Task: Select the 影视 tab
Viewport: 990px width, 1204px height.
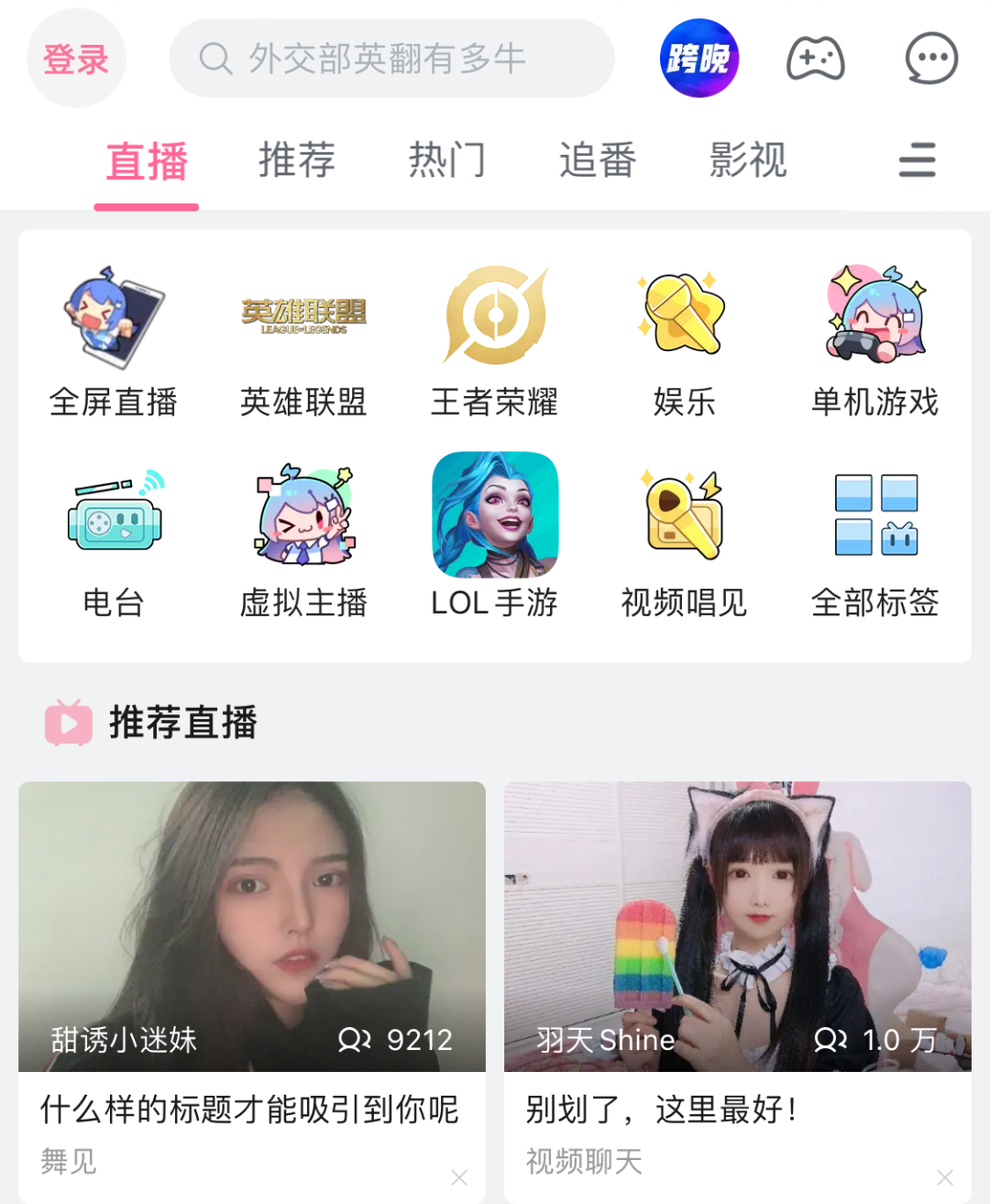Action: click(x=748, y=160)
